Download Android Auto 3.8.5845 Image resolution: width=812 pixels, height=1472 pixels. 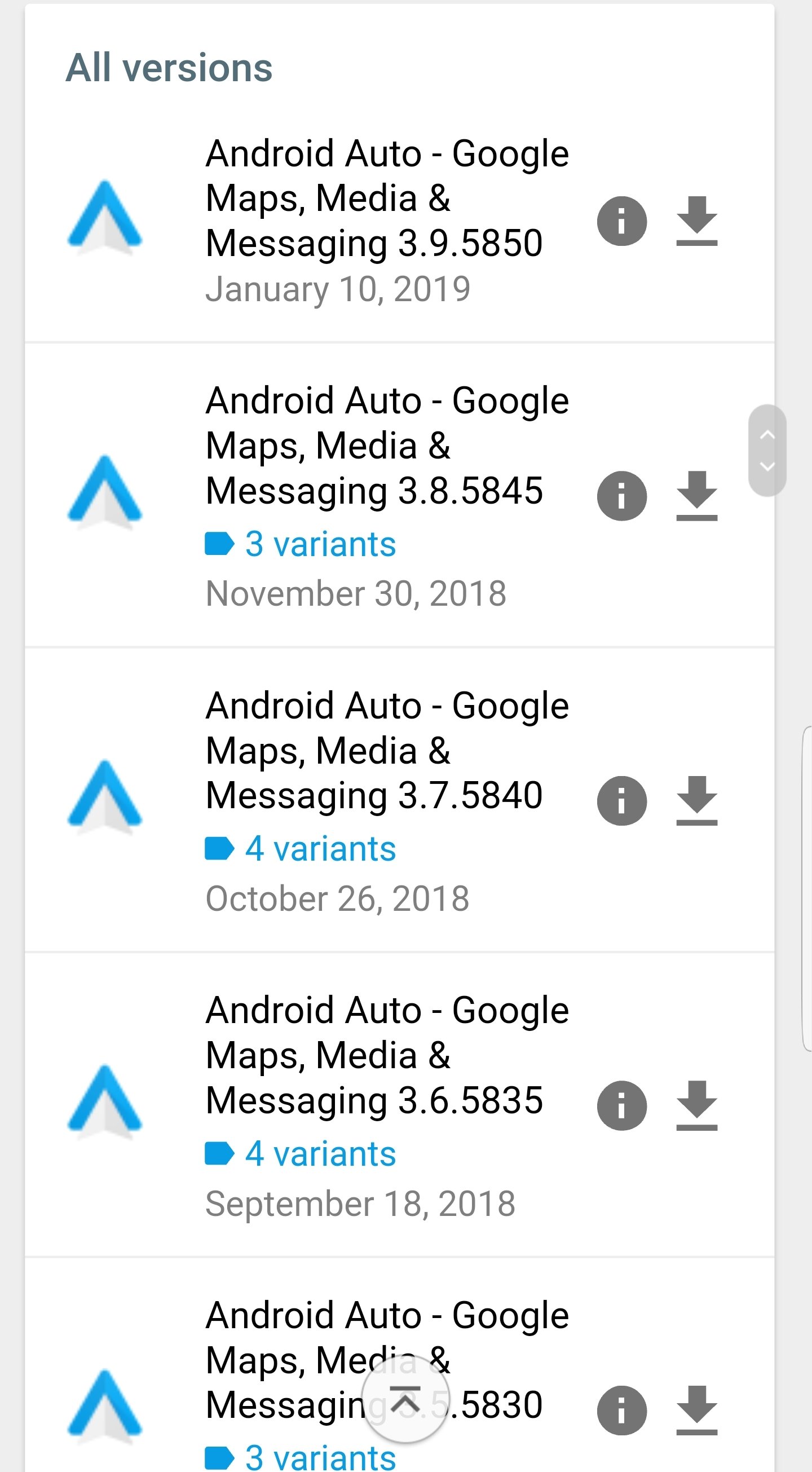(696, 495)
